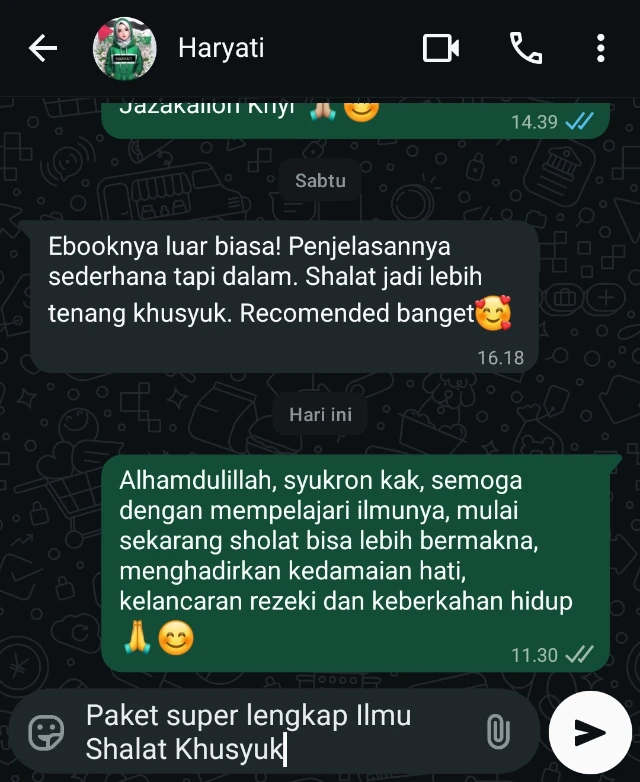Open the three-dot overflow menu
The width and height of the screenshot is (640, 782).
pyautogui.click(x=600, y=48)
